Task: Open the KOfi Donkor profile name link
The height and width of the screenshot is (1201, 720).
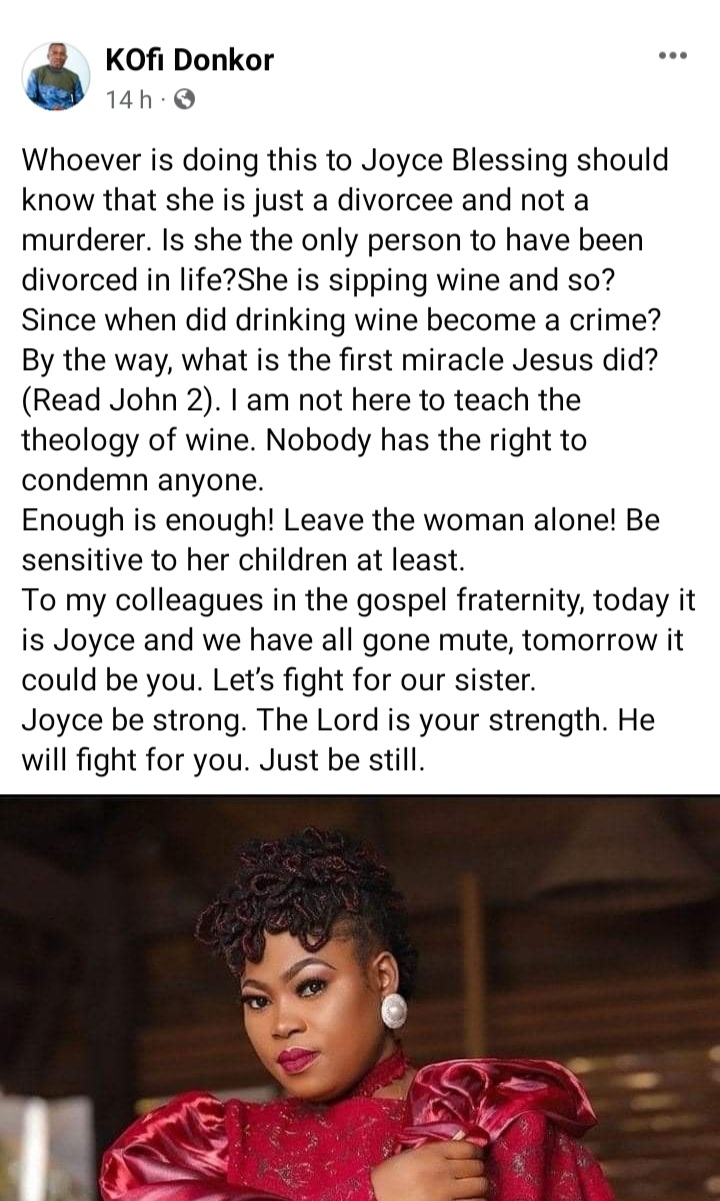Action: (x=189, y=62)
